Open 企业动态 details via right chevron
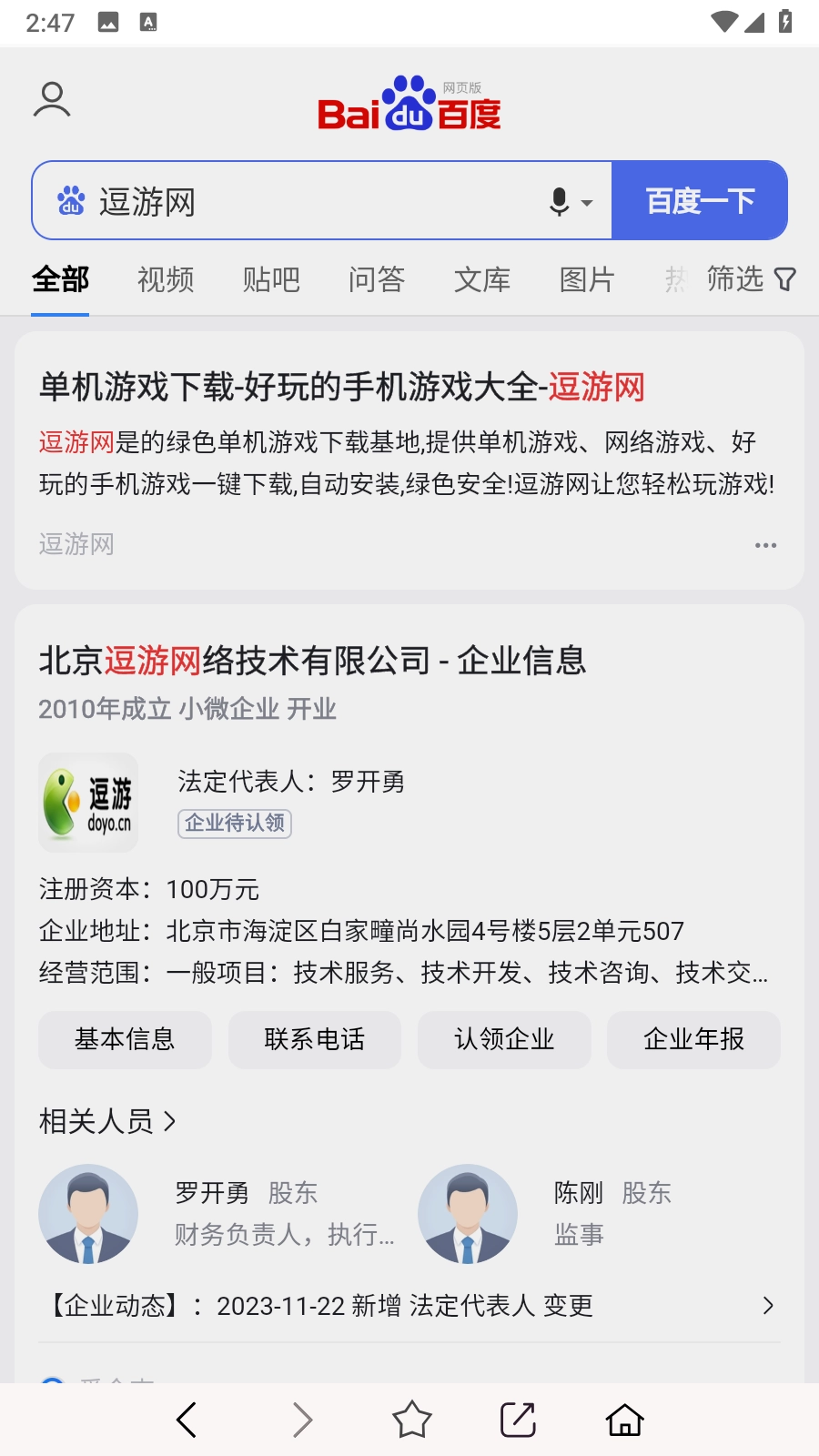819x1456 pixels. pyautogui.click(x=769, y=1305)
